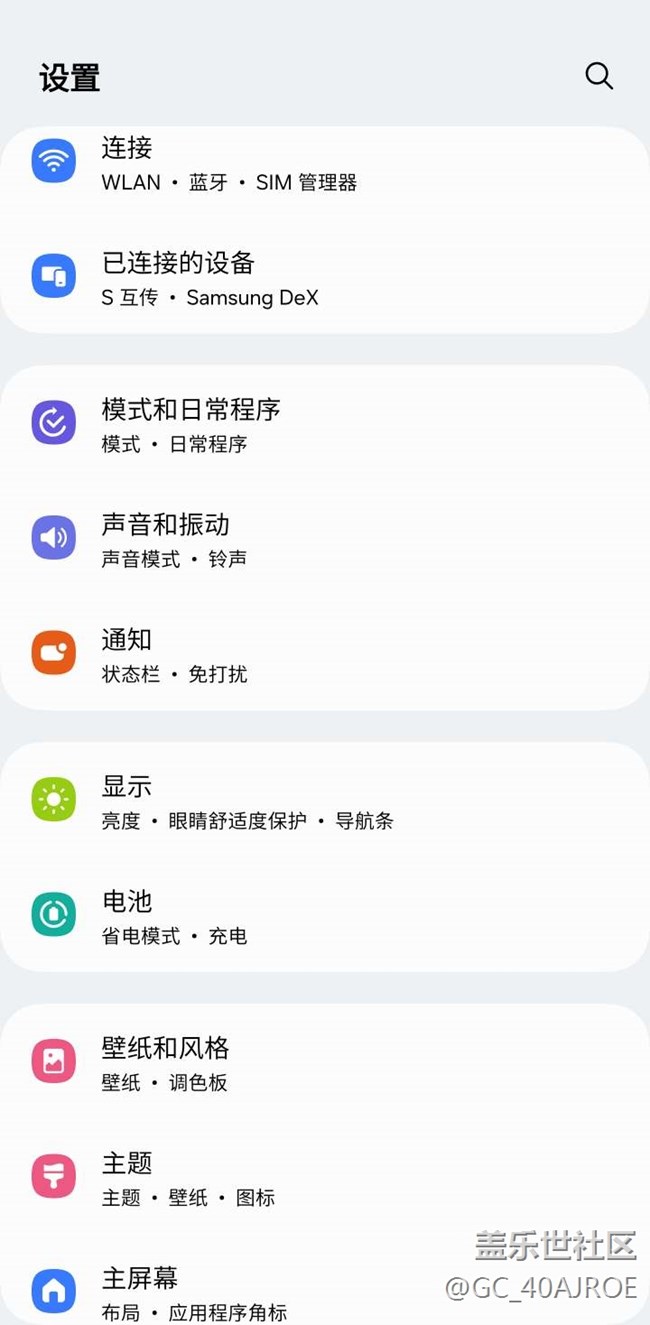The width and height of the screenshot is (650, 1325).
Task: Open 已连接的设备
Action: click(325, 278)
